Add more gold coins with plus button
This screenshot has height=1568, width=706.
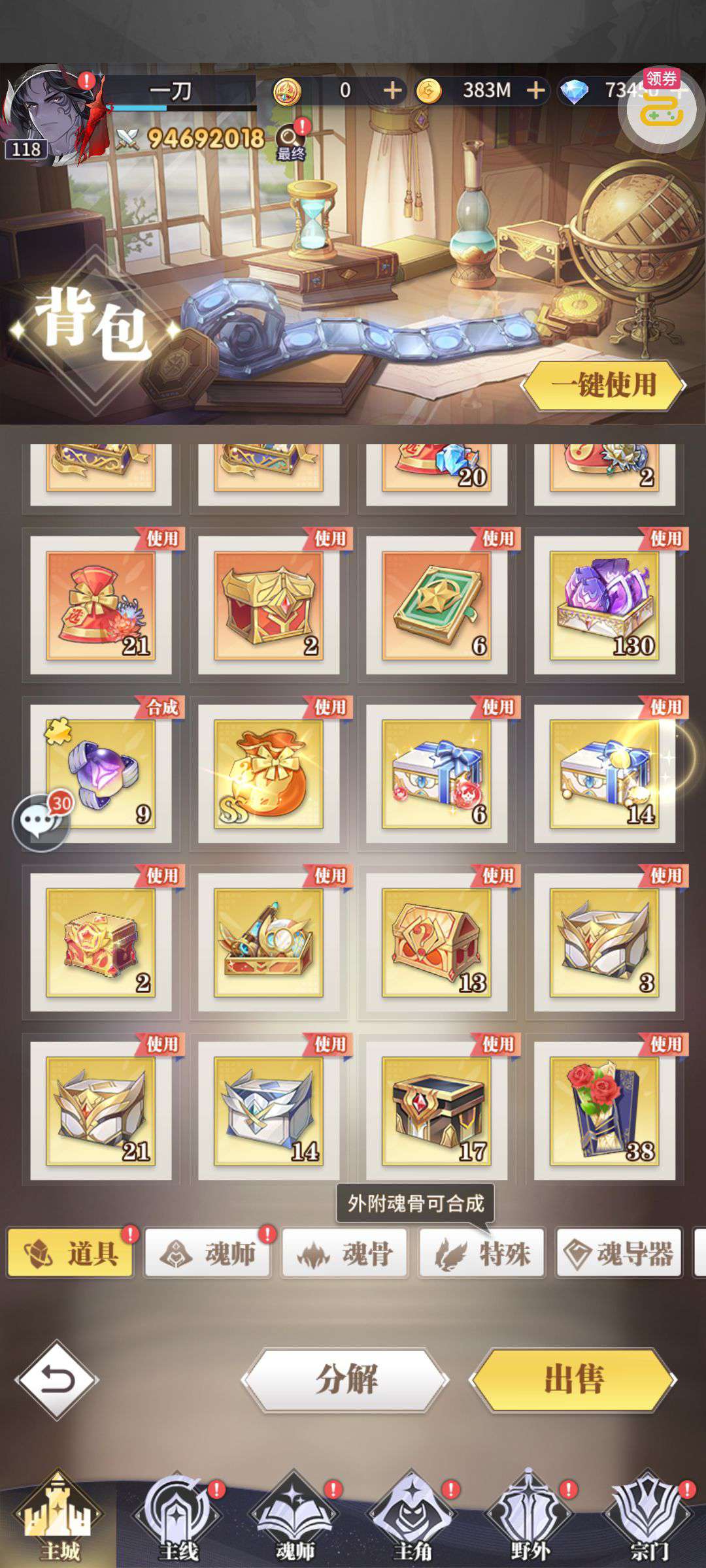(x=535, y=90)
